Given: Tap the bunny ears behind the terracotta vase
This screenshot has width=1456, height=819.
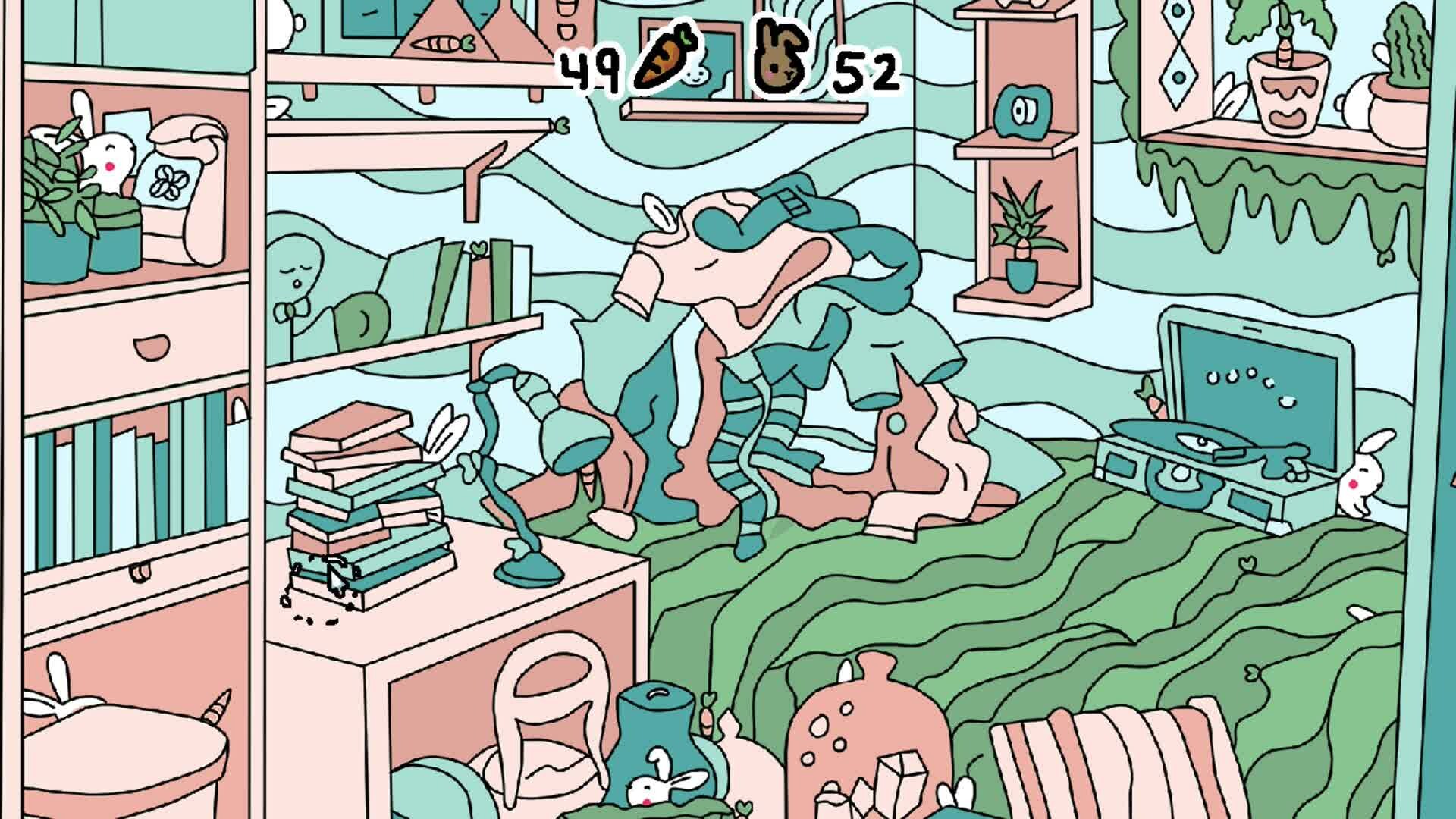Looking at the screenshot, I should click(x=846, y=673).
